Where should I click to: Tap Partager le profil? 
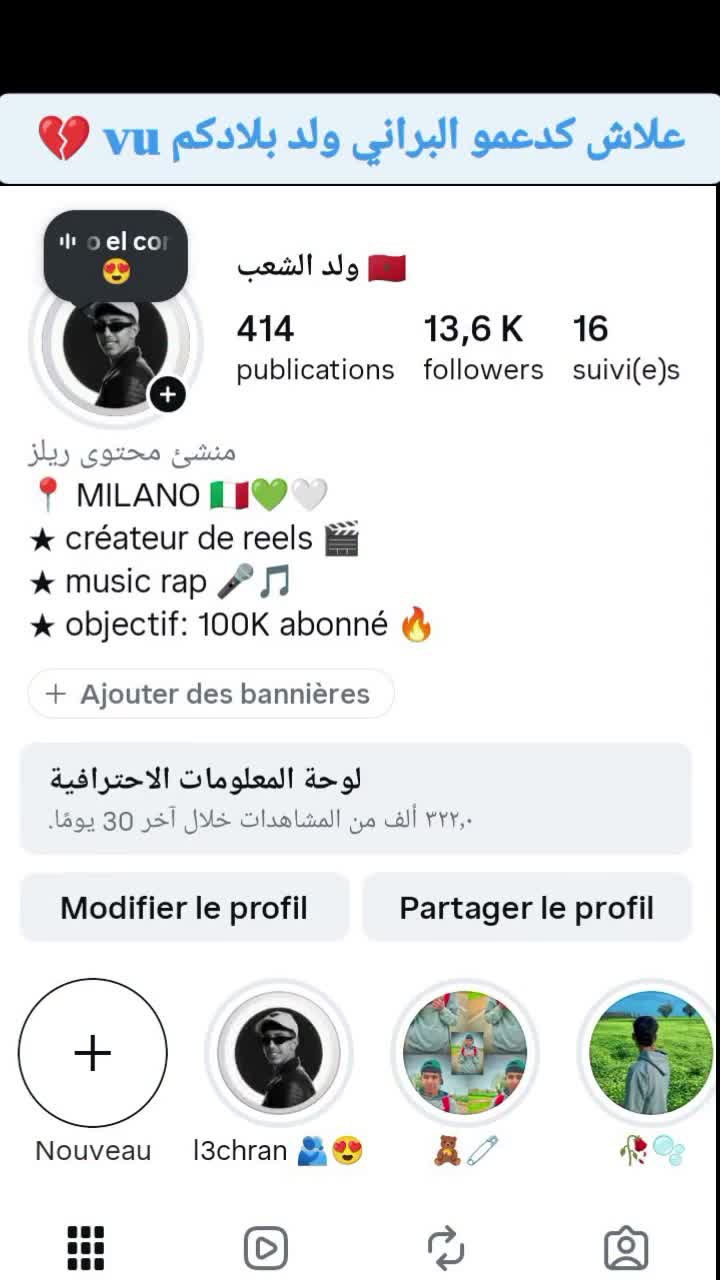pyautogui.click(x=527, y=908)
